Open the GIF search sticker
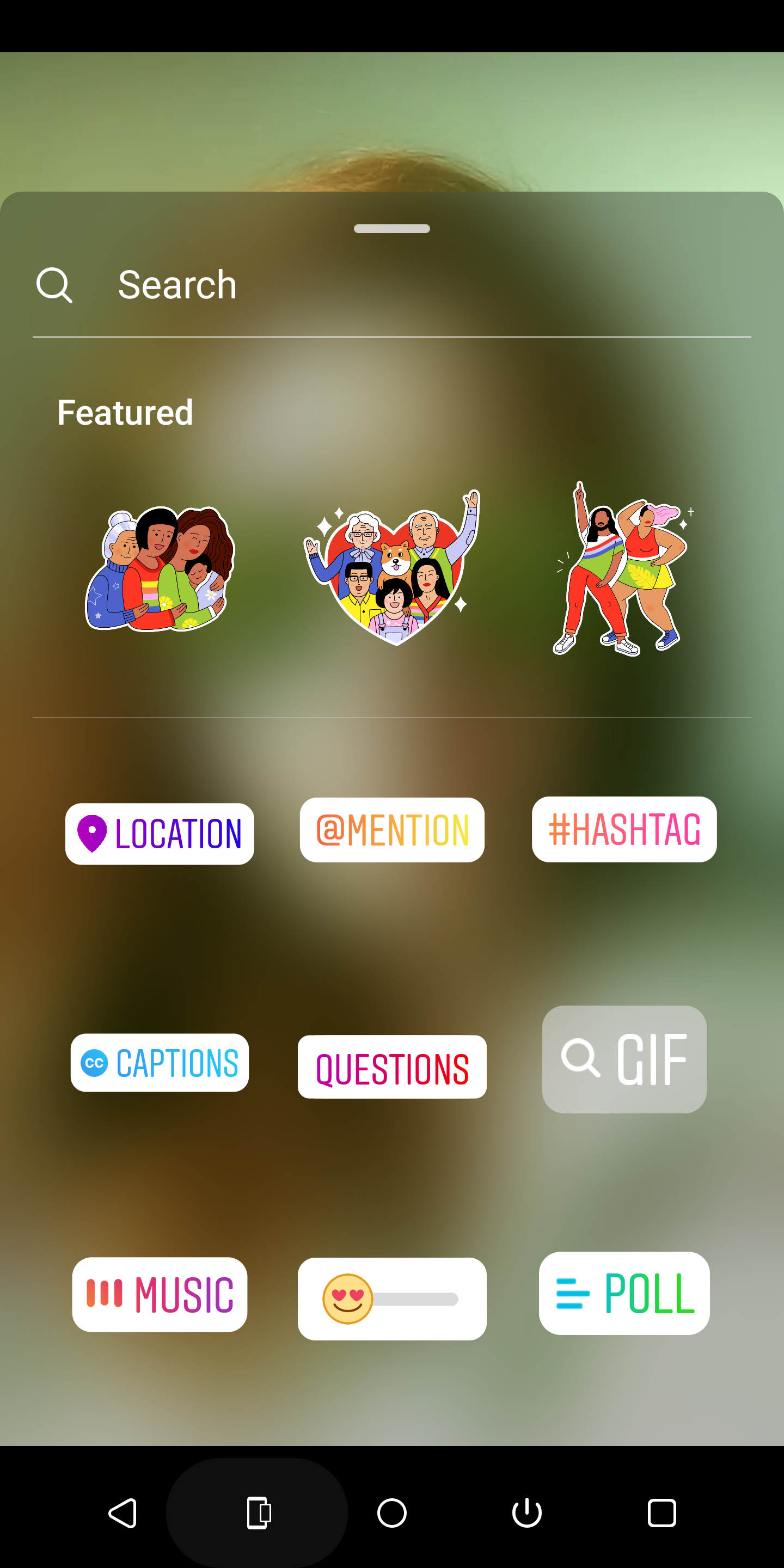 tap(624, 1059)
